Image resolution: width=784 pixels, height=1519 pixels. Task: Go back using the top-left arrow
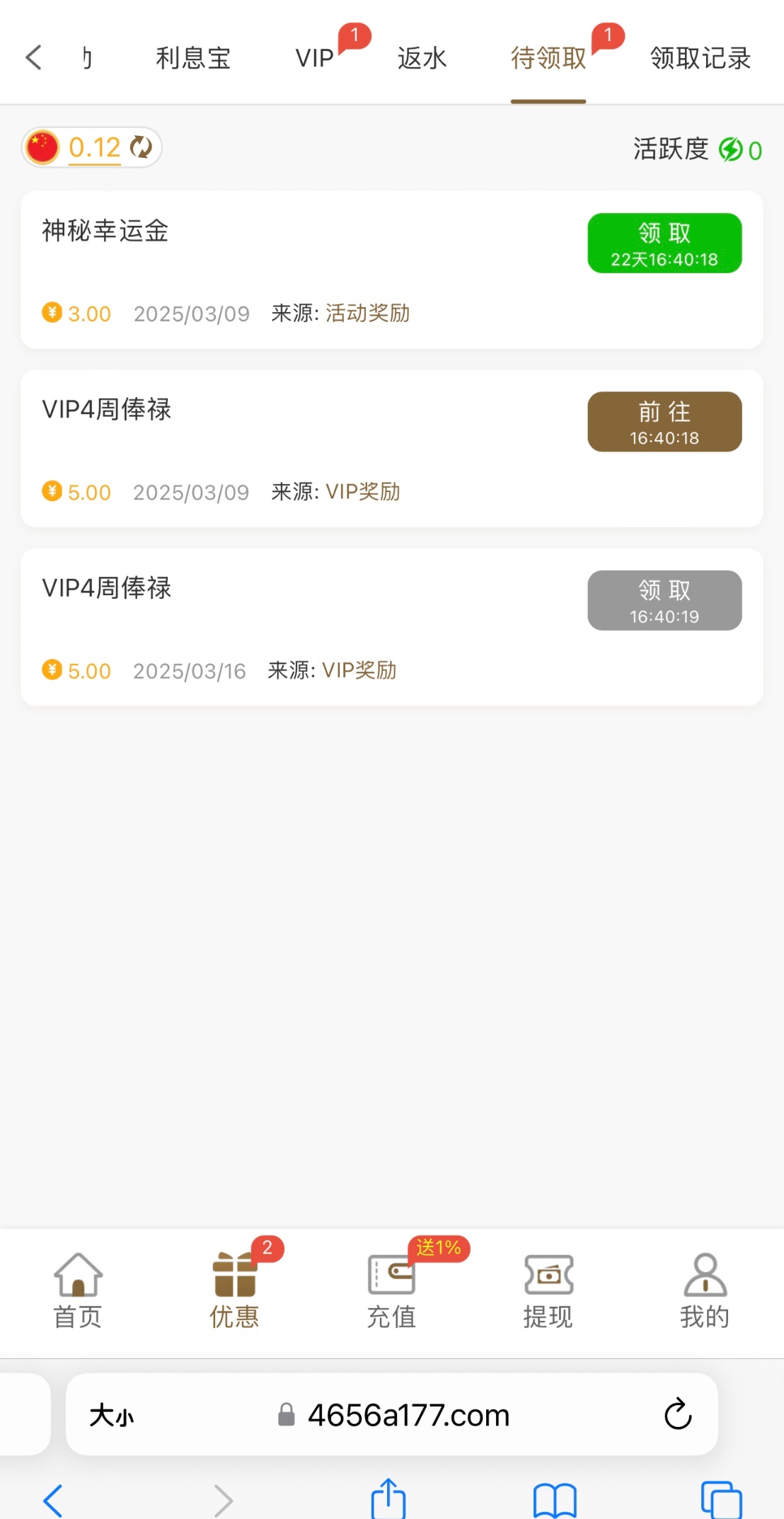click(33, 57)
